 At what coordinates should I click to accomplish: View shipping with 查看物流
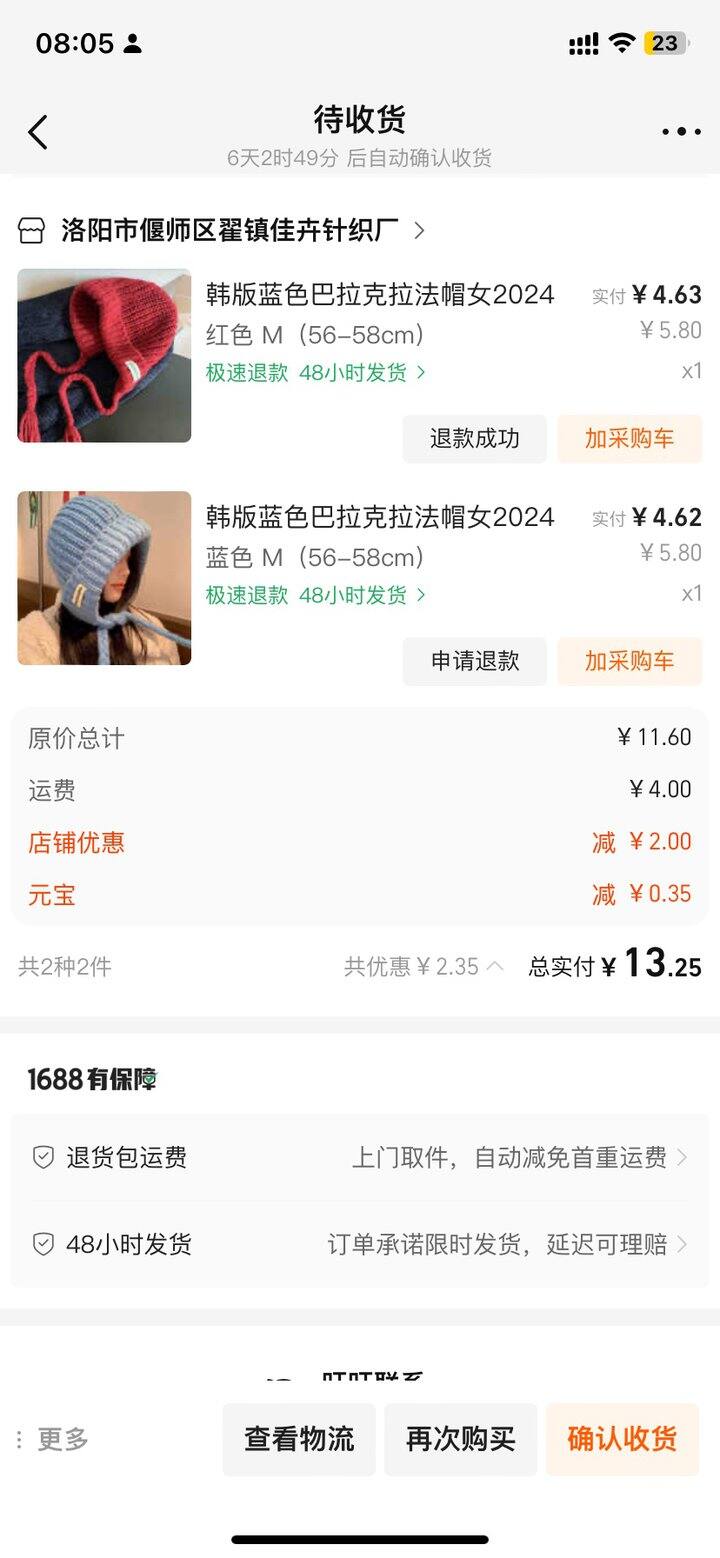click(299, 1439)
